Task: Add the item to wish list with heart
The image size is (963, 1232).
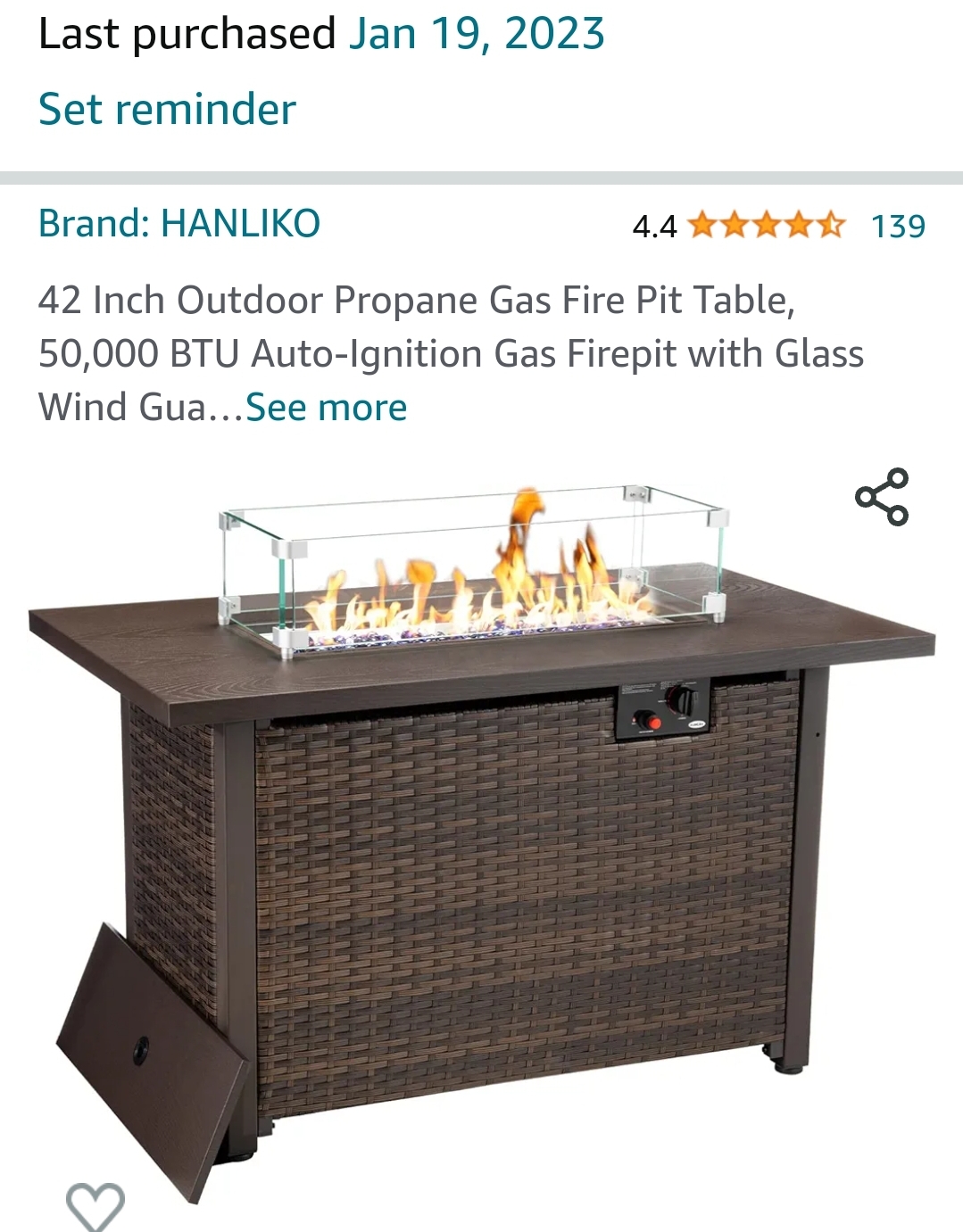Action: [95, 1205]
